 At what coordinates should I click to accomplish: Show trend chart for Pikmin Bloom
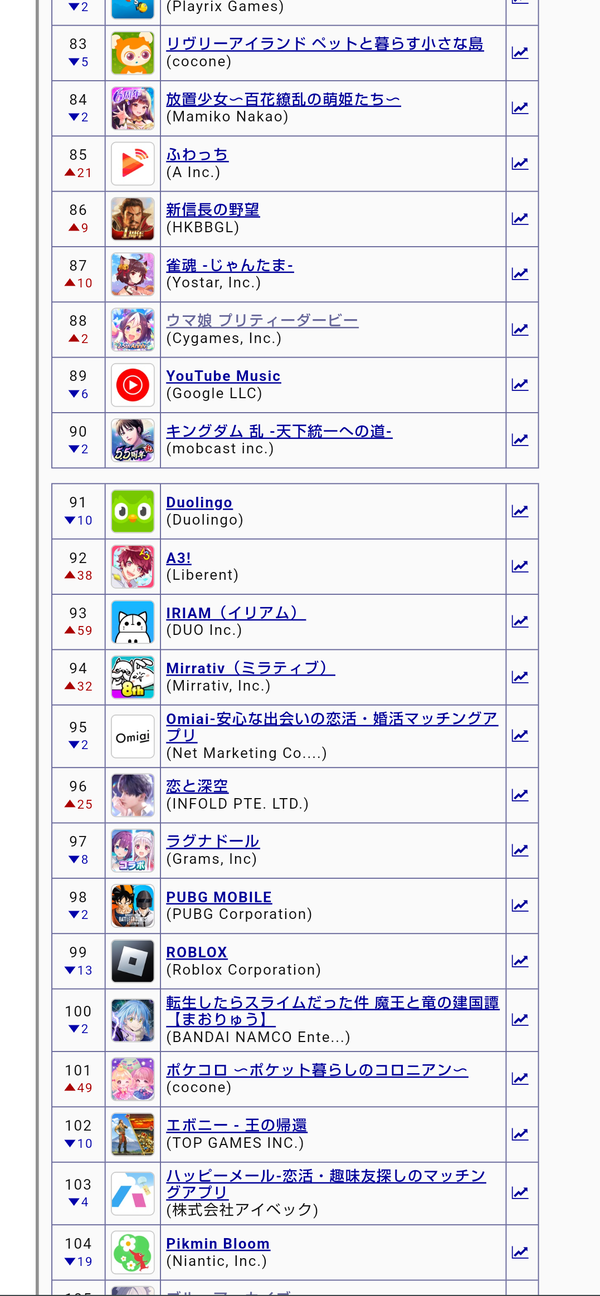pyautogui.click(x=520, y=1252)
